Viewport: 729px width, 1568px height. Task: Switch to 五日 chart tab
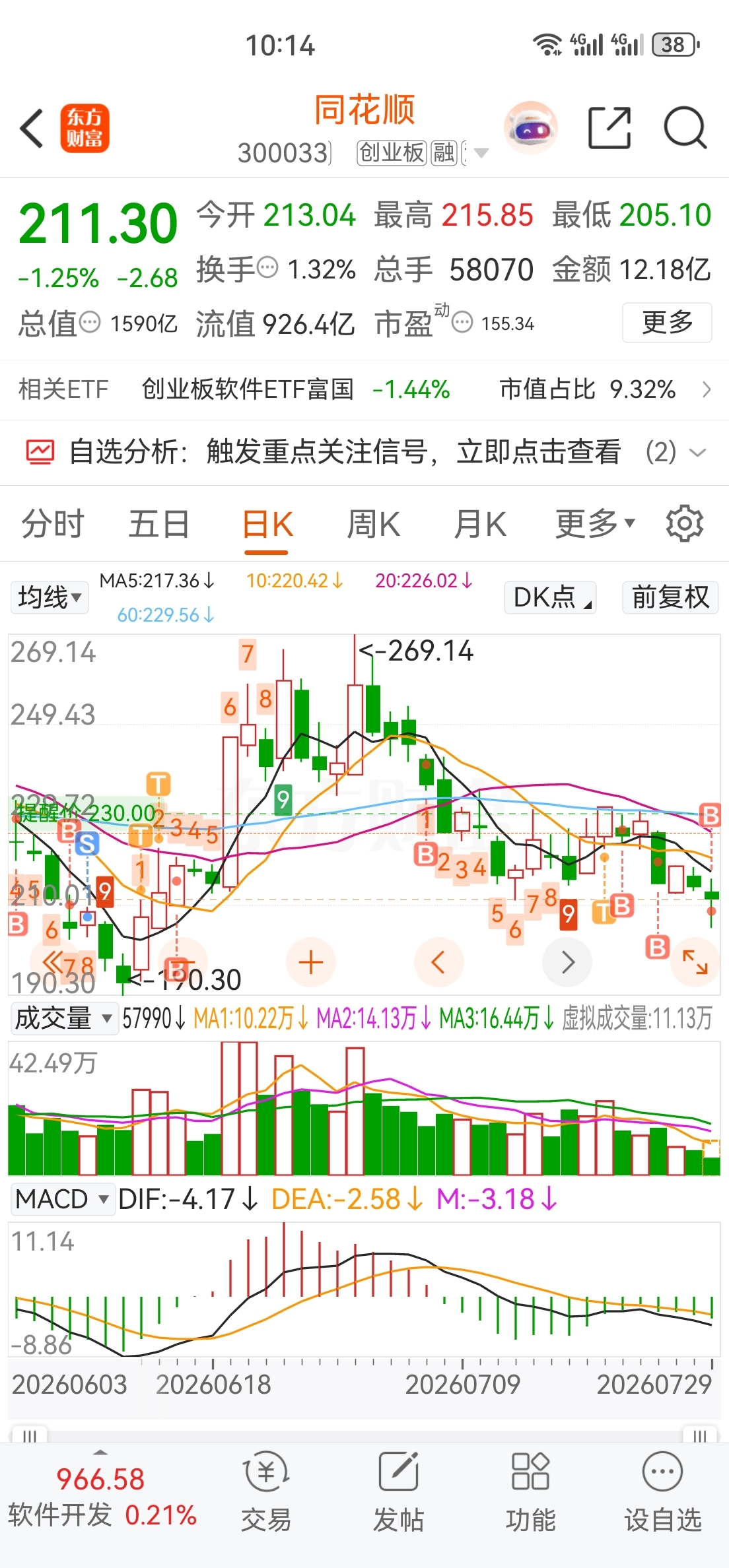click(159, 525)
